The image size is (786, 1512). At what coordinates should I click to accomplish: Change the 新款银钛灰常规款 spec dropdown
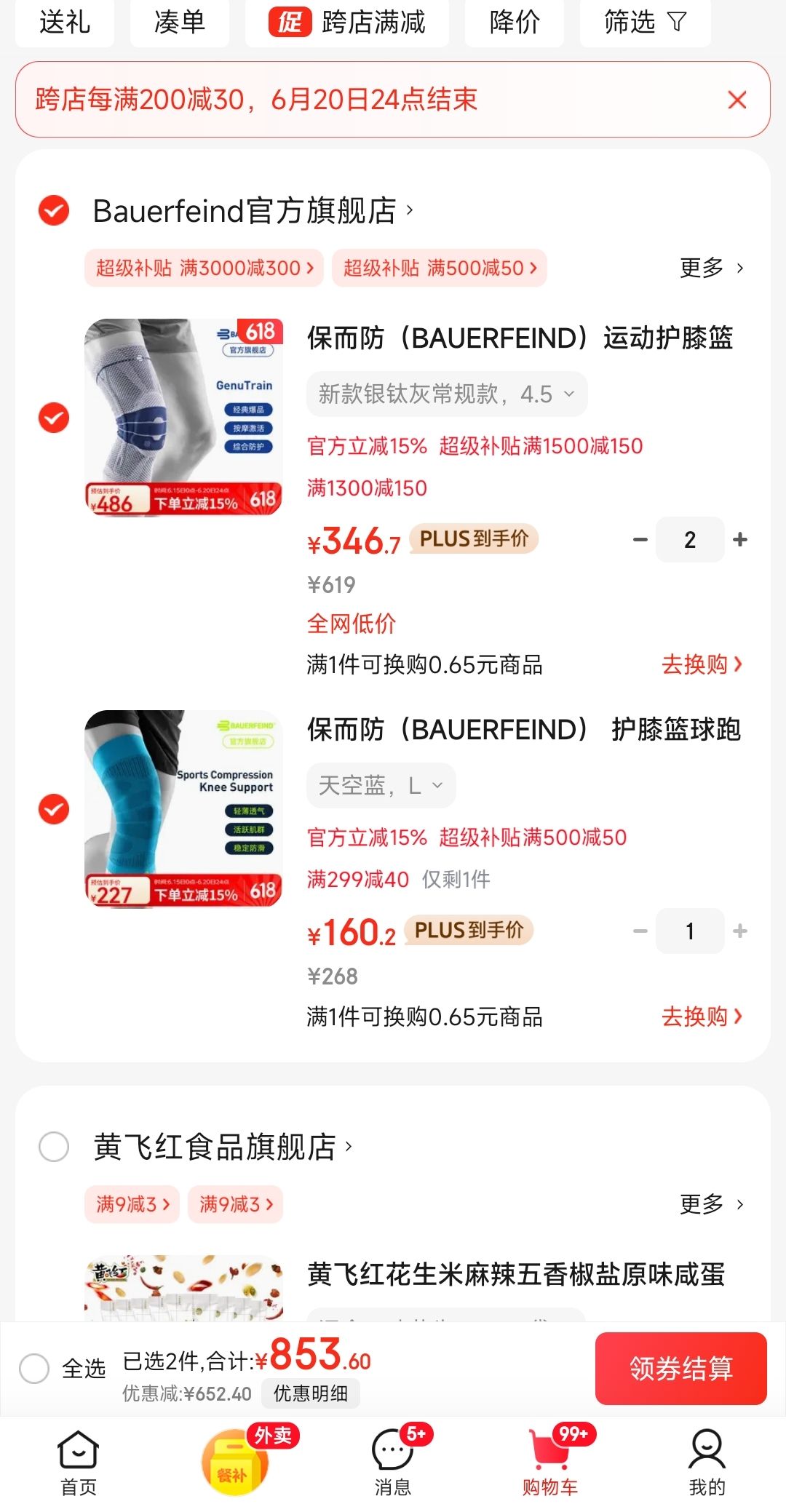447,394
